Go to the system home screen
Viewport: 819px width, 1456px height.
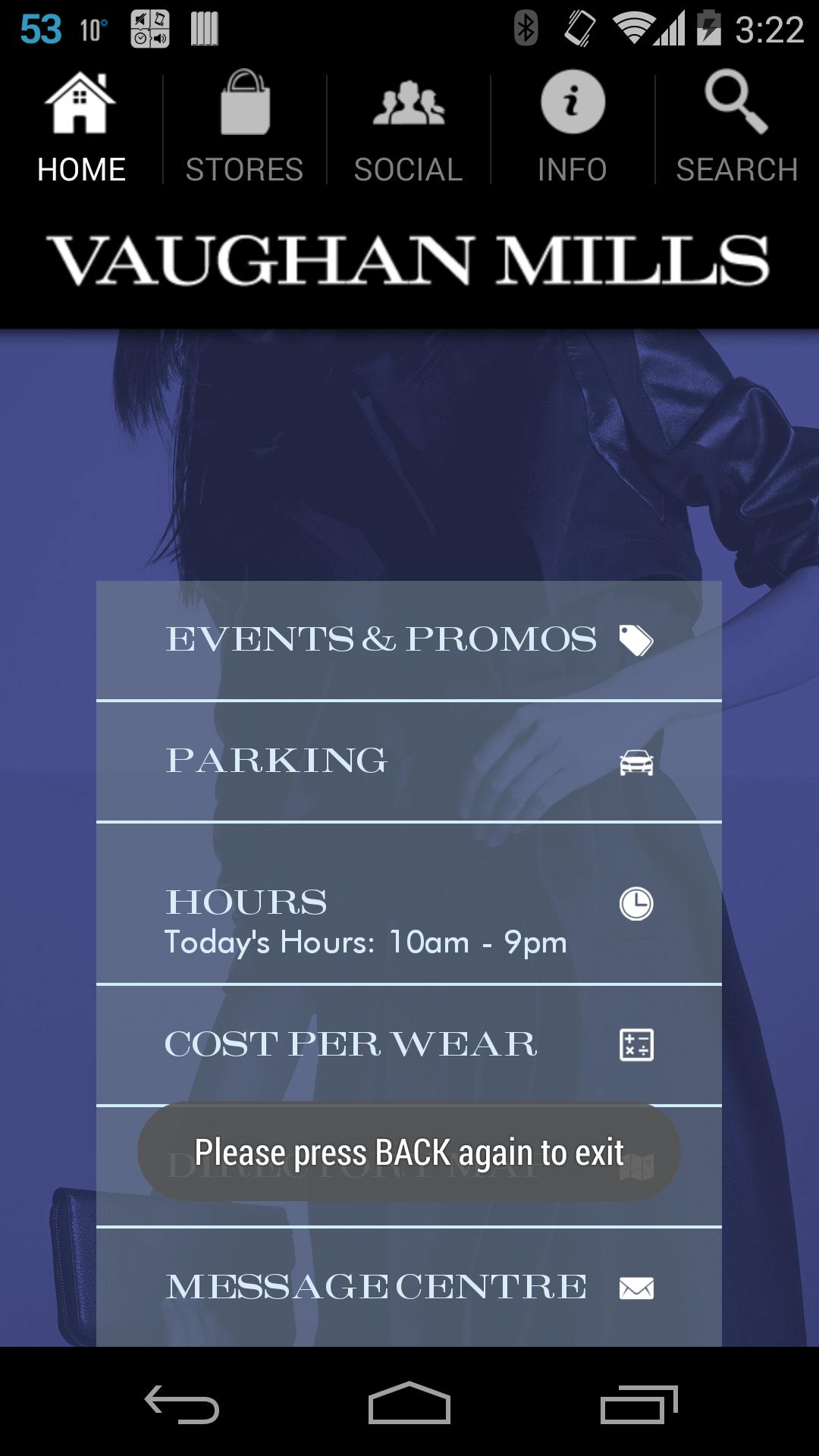coord(409,1404)
